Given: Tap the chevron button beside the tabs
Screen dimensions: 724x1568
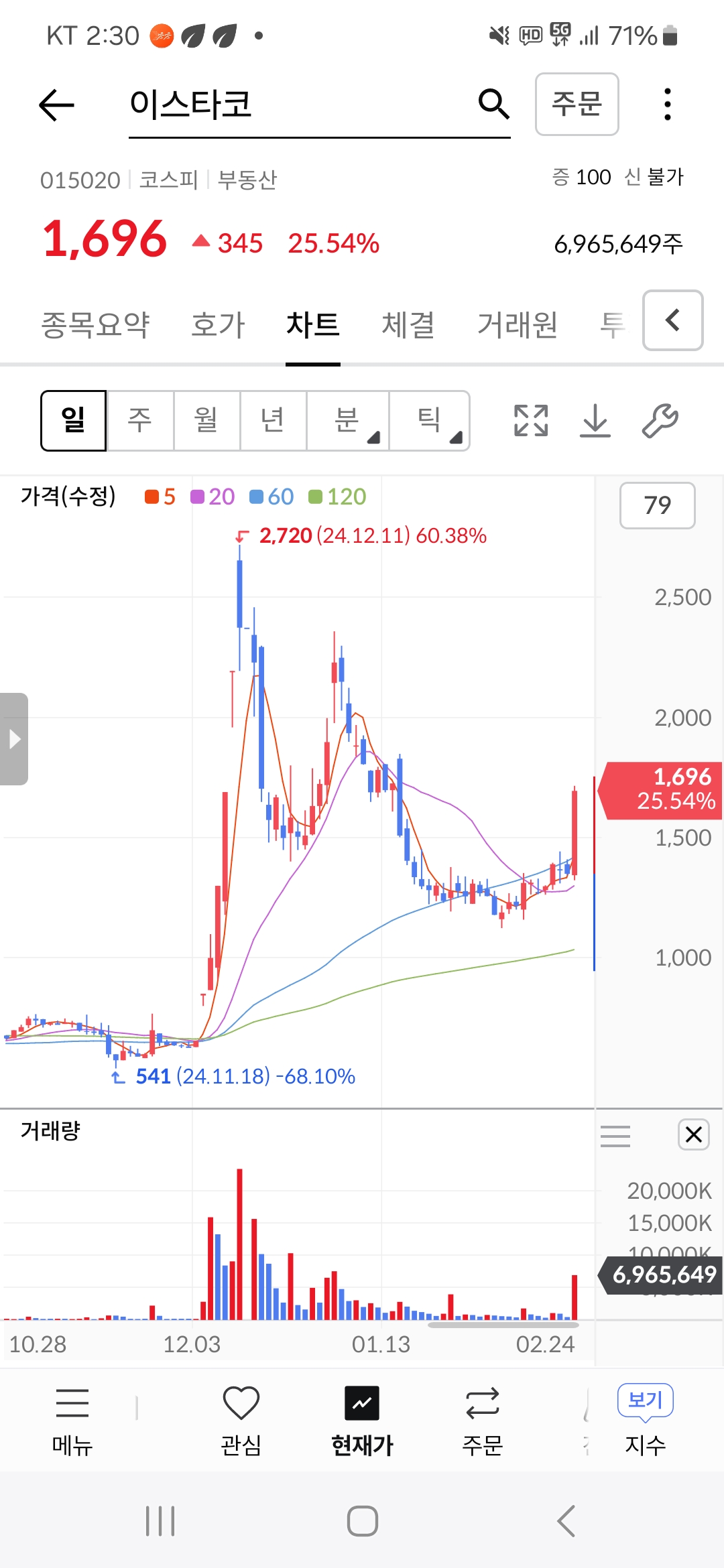Looking at the screenshot, I should click(672, 320).
